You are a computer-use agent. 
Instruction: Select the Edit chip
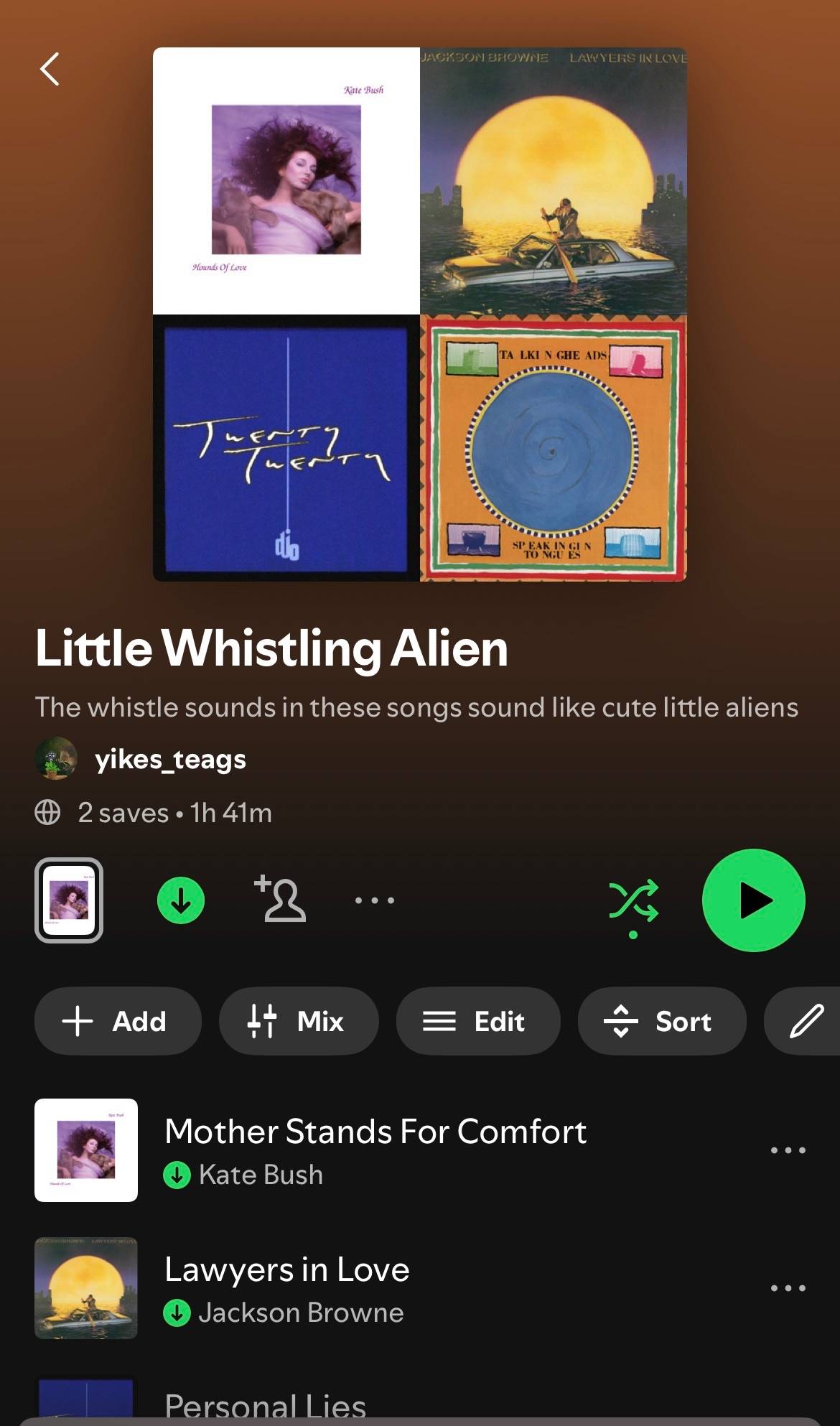coord(478,1021)
